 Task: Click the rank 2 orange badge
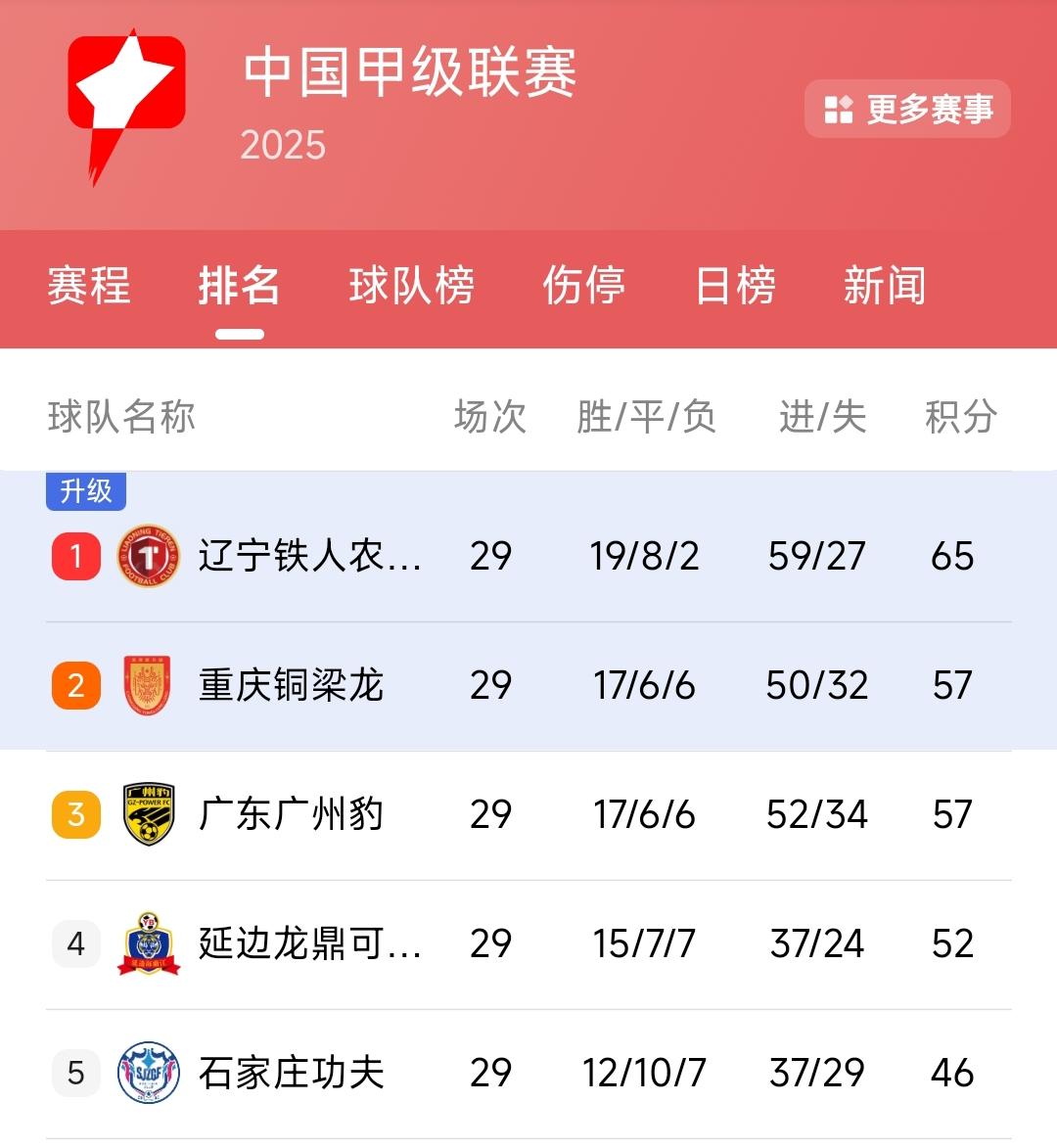(x=75, y=685)
